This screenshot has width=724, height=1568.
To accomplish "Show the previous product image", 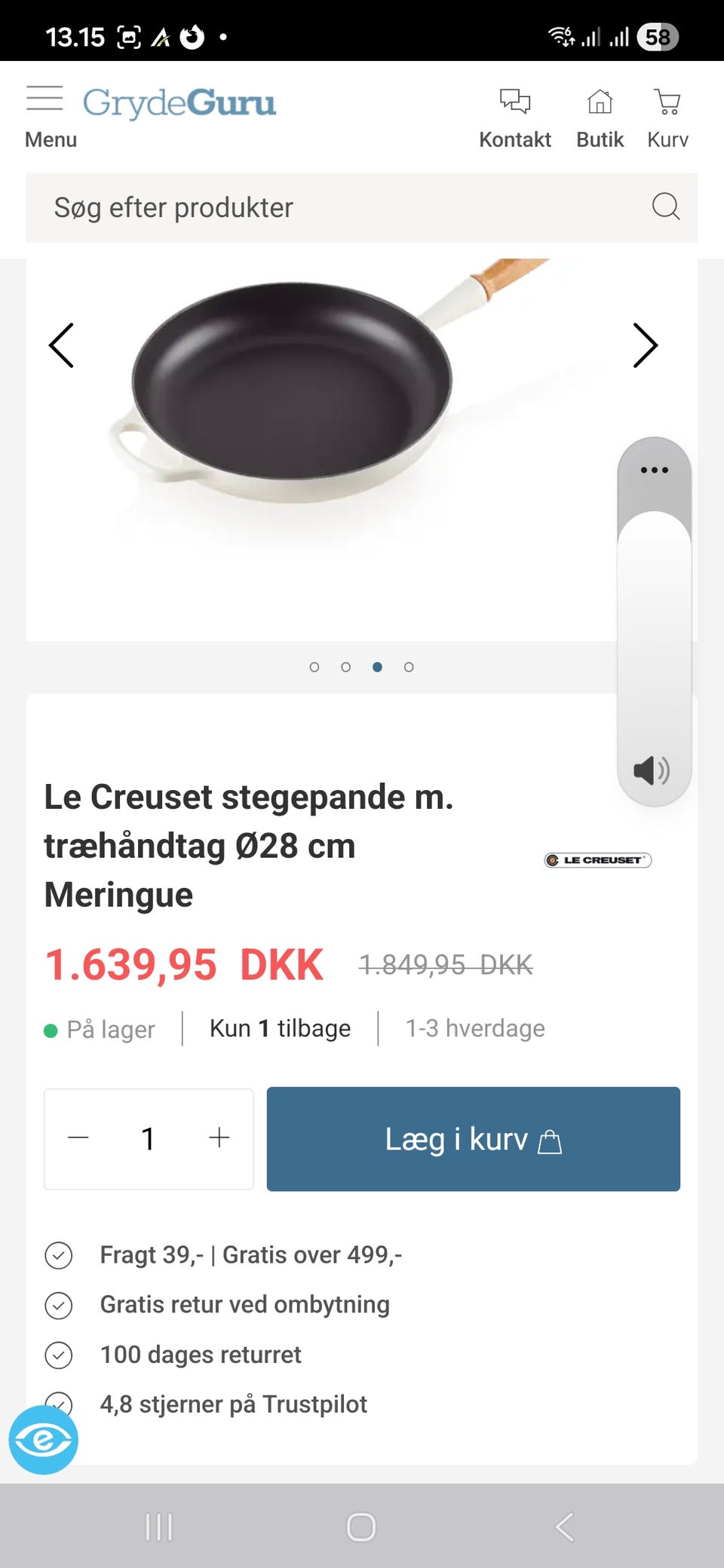I will [x=62, y=345].
